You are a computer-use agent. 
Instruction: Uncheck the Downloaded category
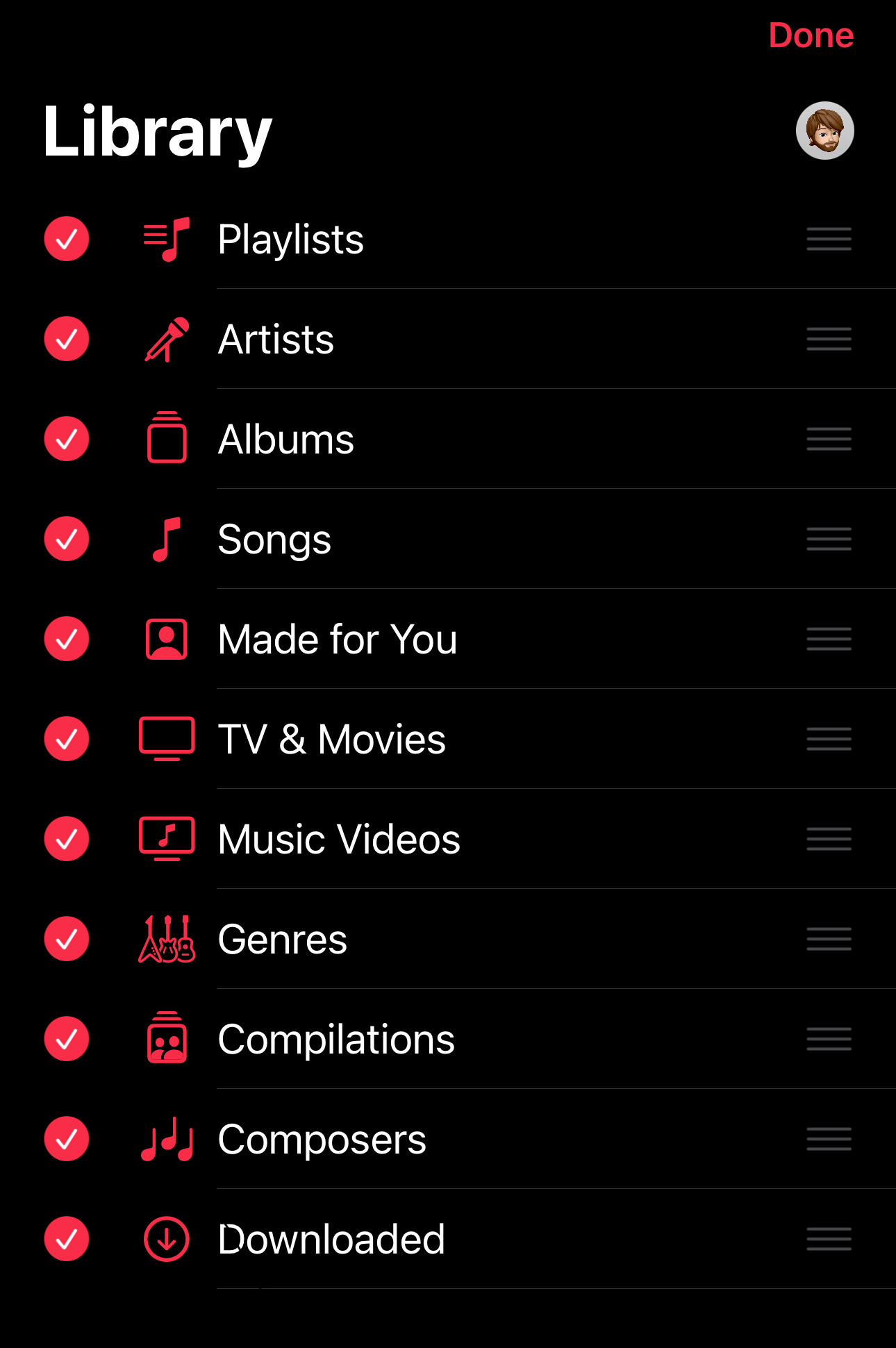67,1239
